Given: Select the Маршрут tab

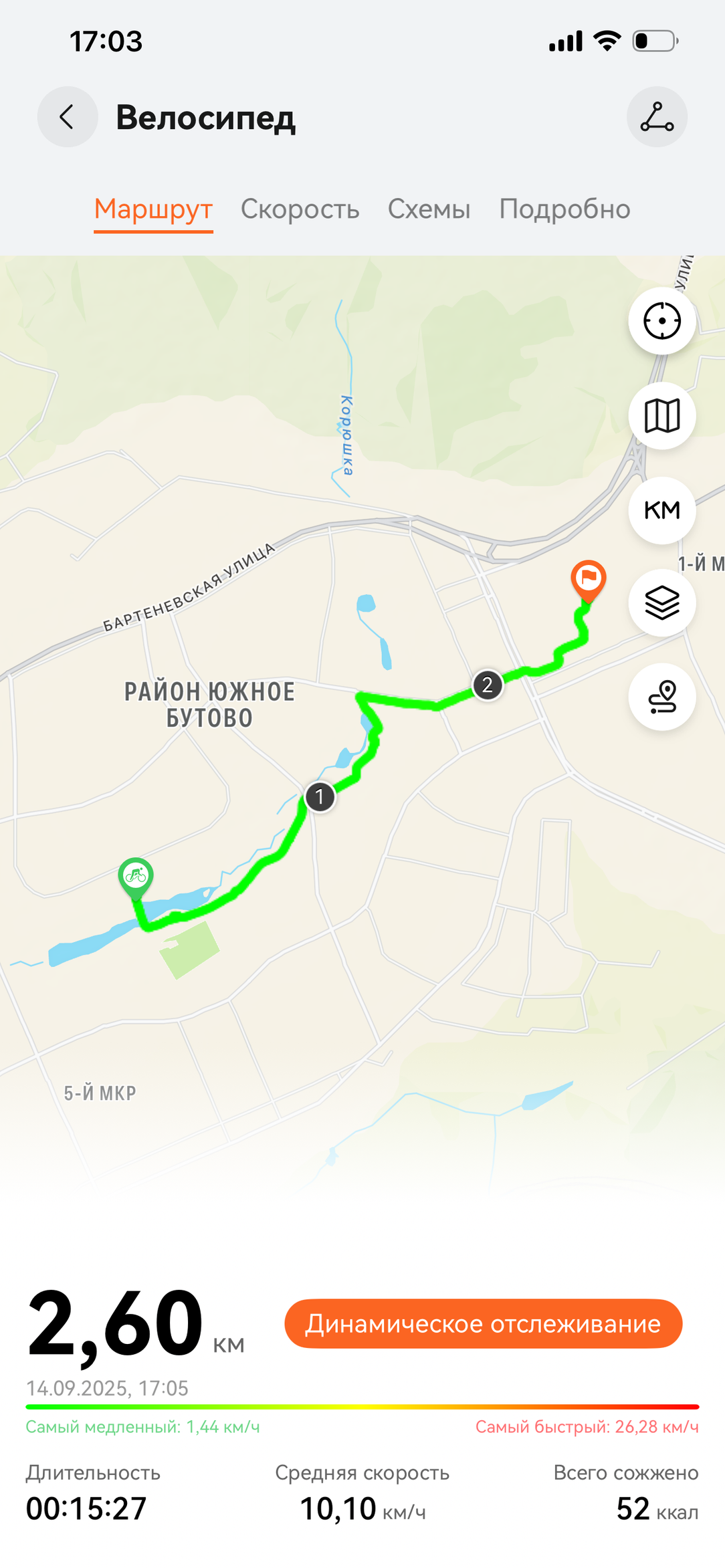Looking at the screenshot, I should 153,209.
